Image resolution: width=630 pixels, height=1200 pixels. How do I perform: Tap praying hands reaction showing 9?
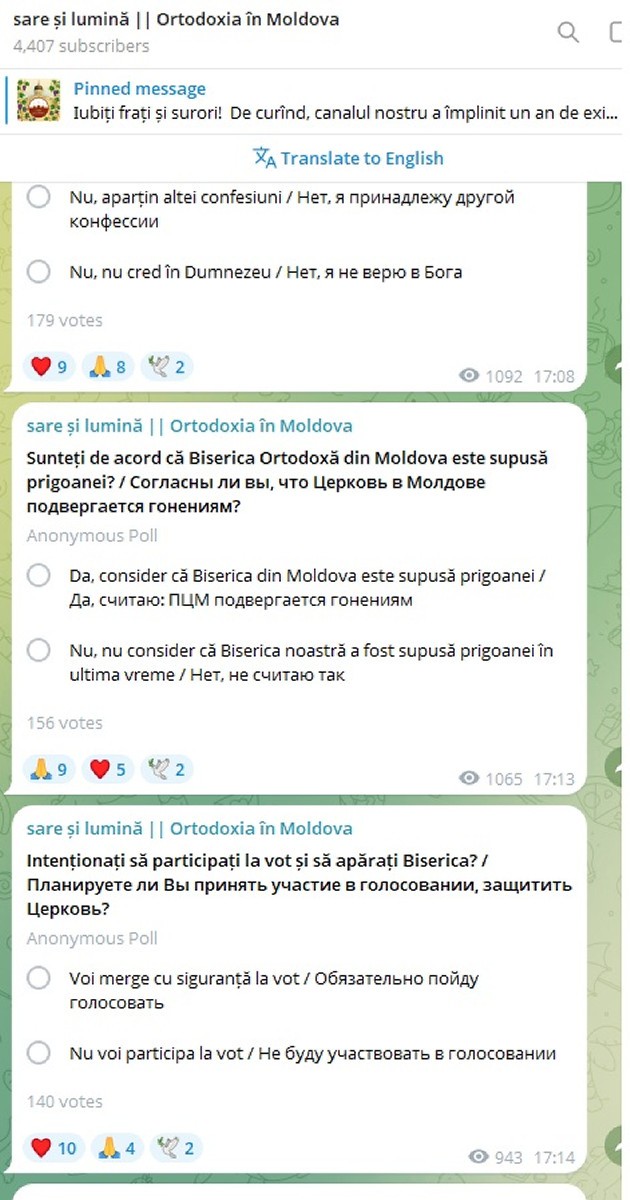pos(49,769)
